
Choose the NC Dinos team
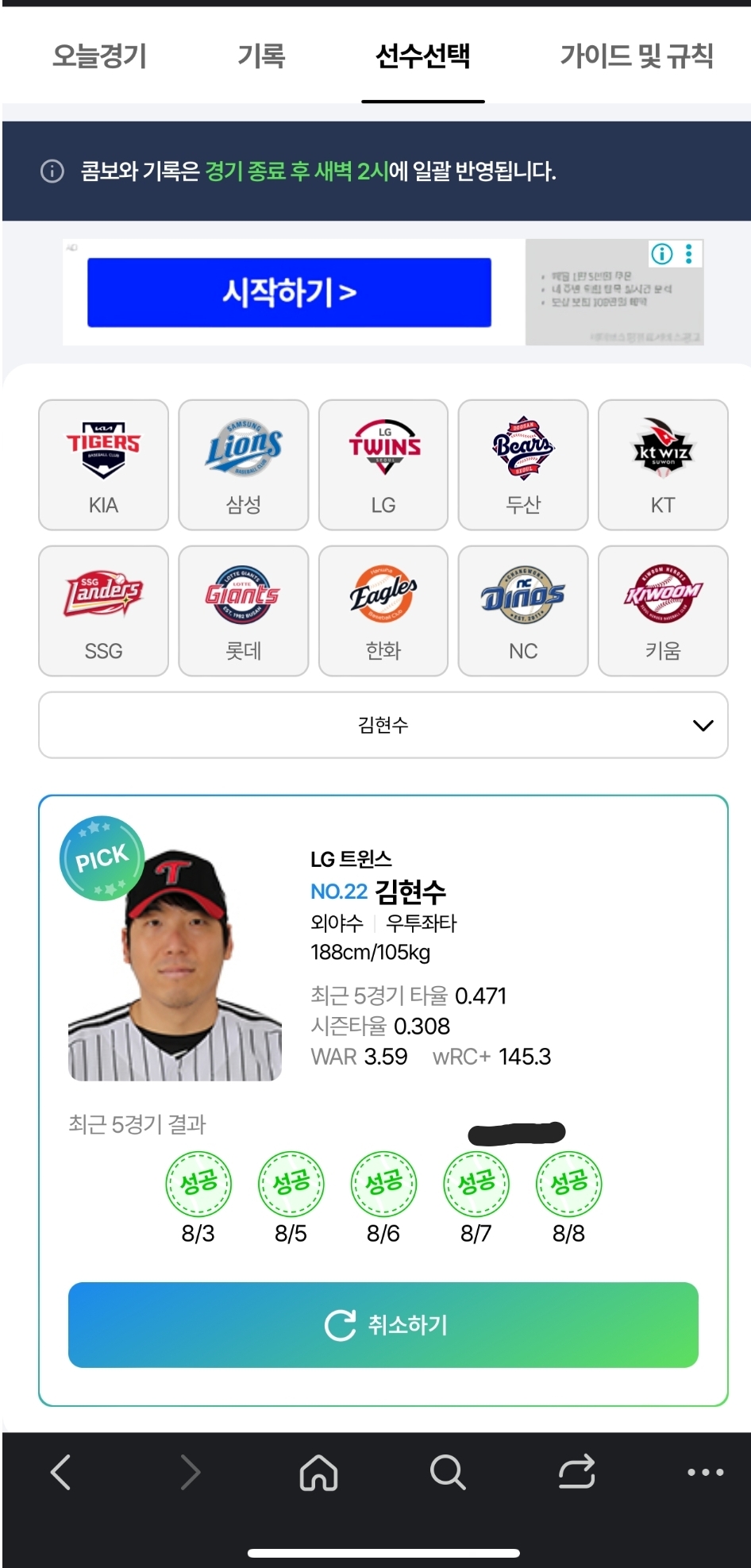tap(523, 611)
